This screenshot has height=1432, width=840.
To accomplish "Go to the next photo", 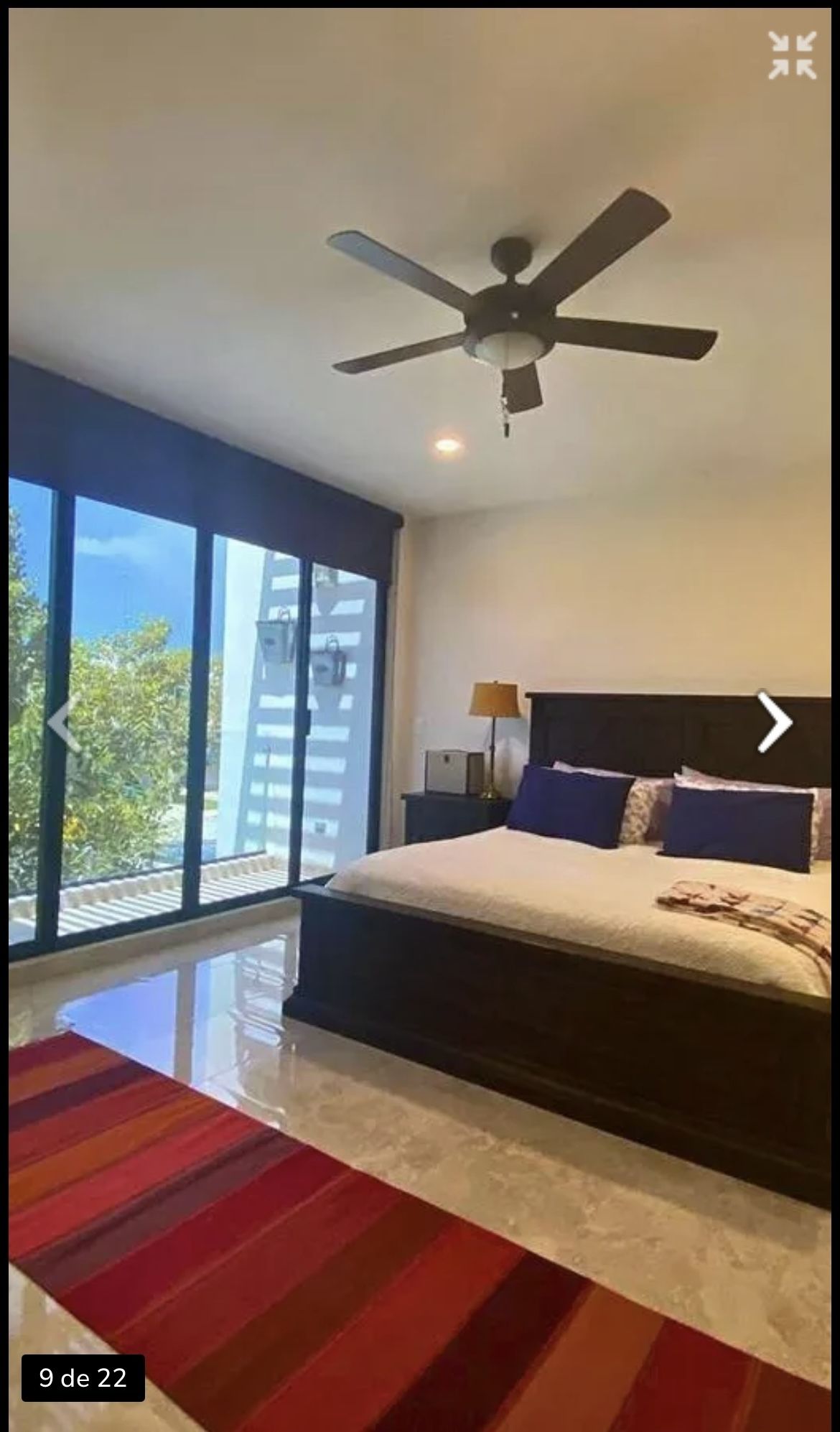I will click(x=775, y=721).
